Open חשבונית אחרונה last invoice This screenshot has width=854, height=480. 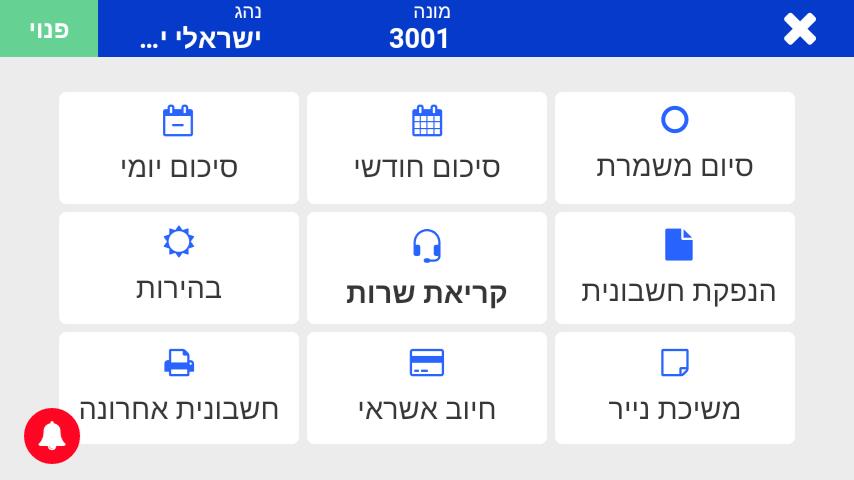179,388
